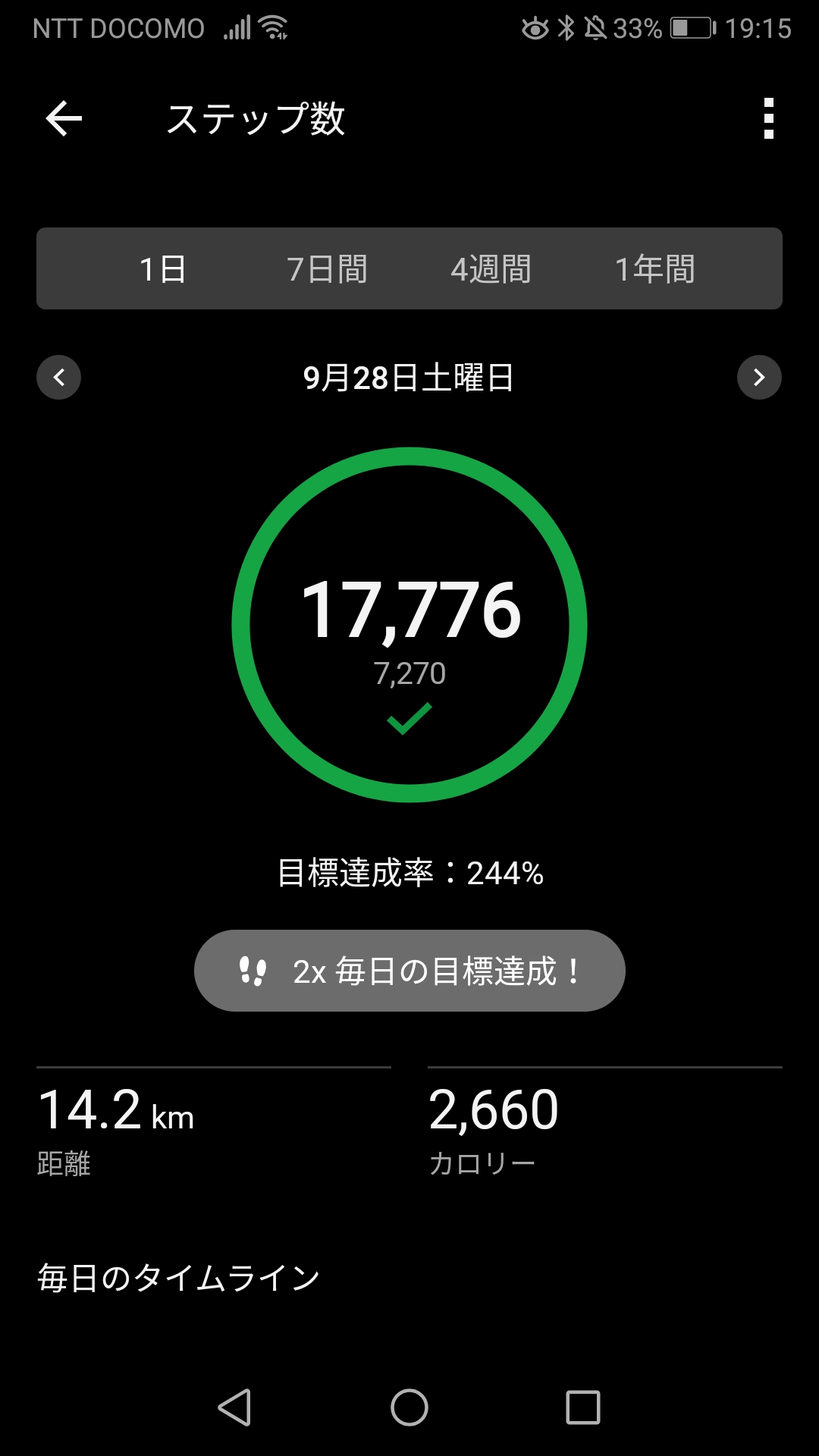Show the previous day's steps
This screenshot has width=819, height=1456.
[x=59, y=377]
